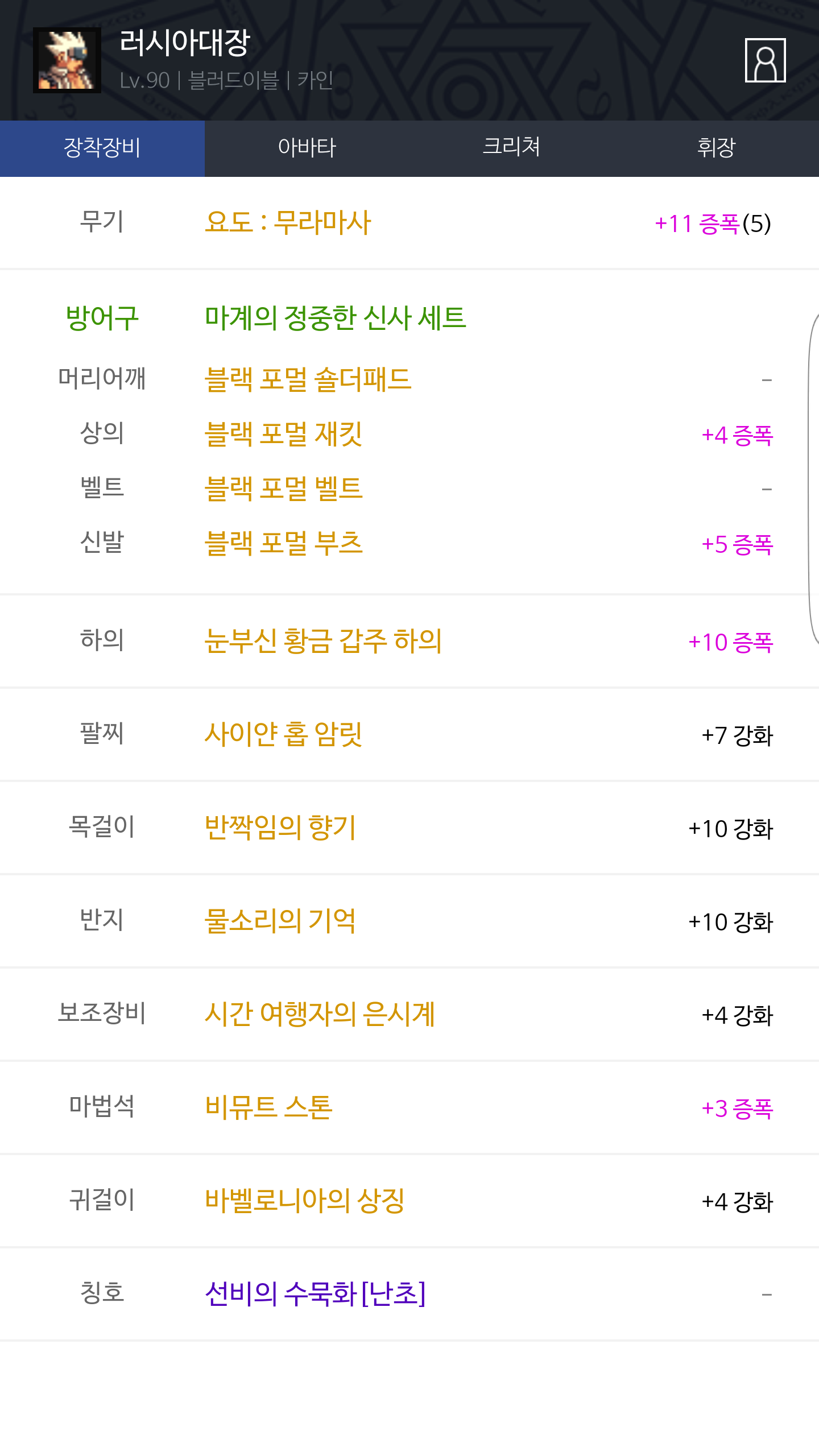View 시간 여행자의 은시계 details
819x1456 pixels.
pos(320,1014)
